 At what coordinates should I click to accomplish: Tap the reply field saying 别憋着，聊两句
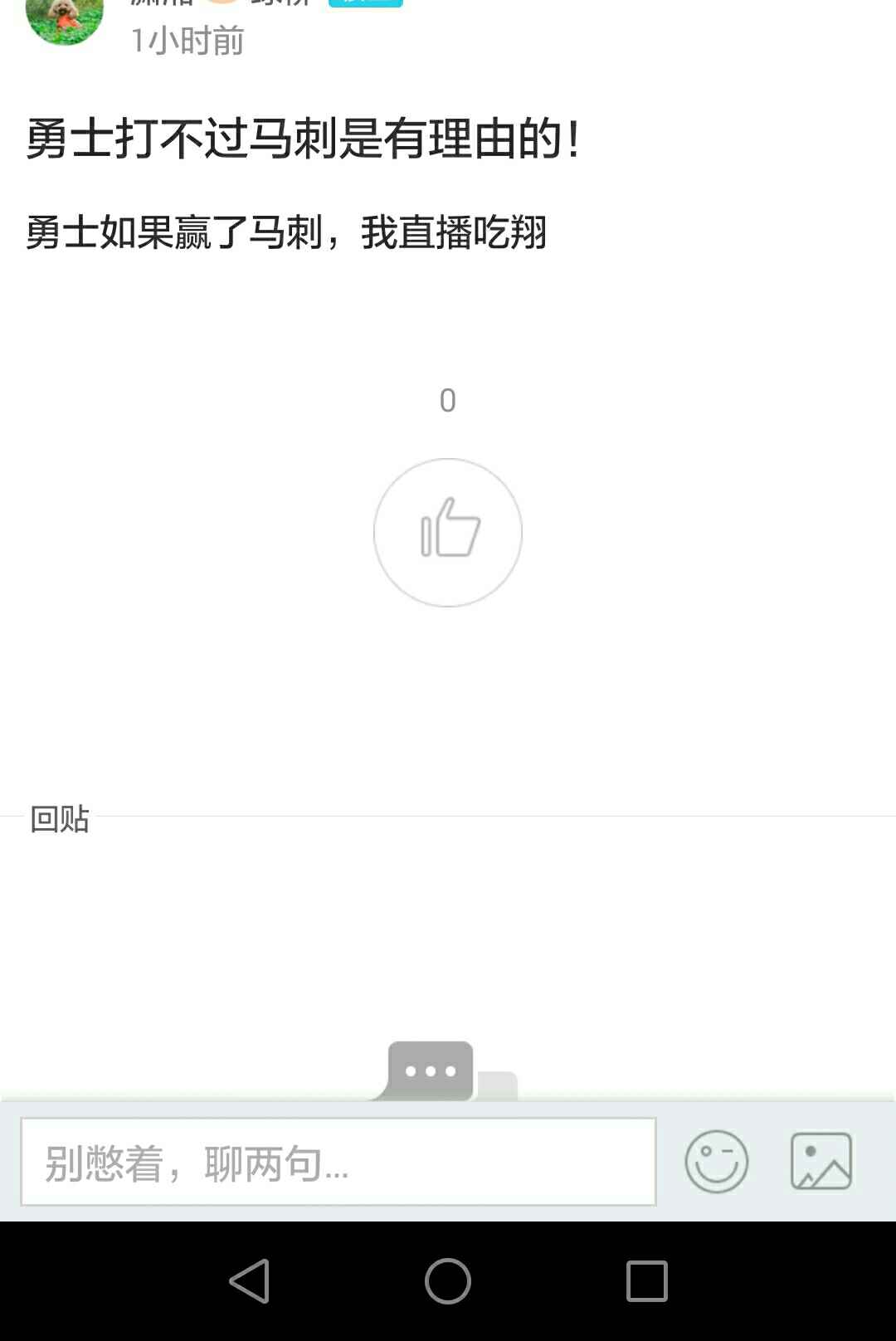tap(338, 1162)
